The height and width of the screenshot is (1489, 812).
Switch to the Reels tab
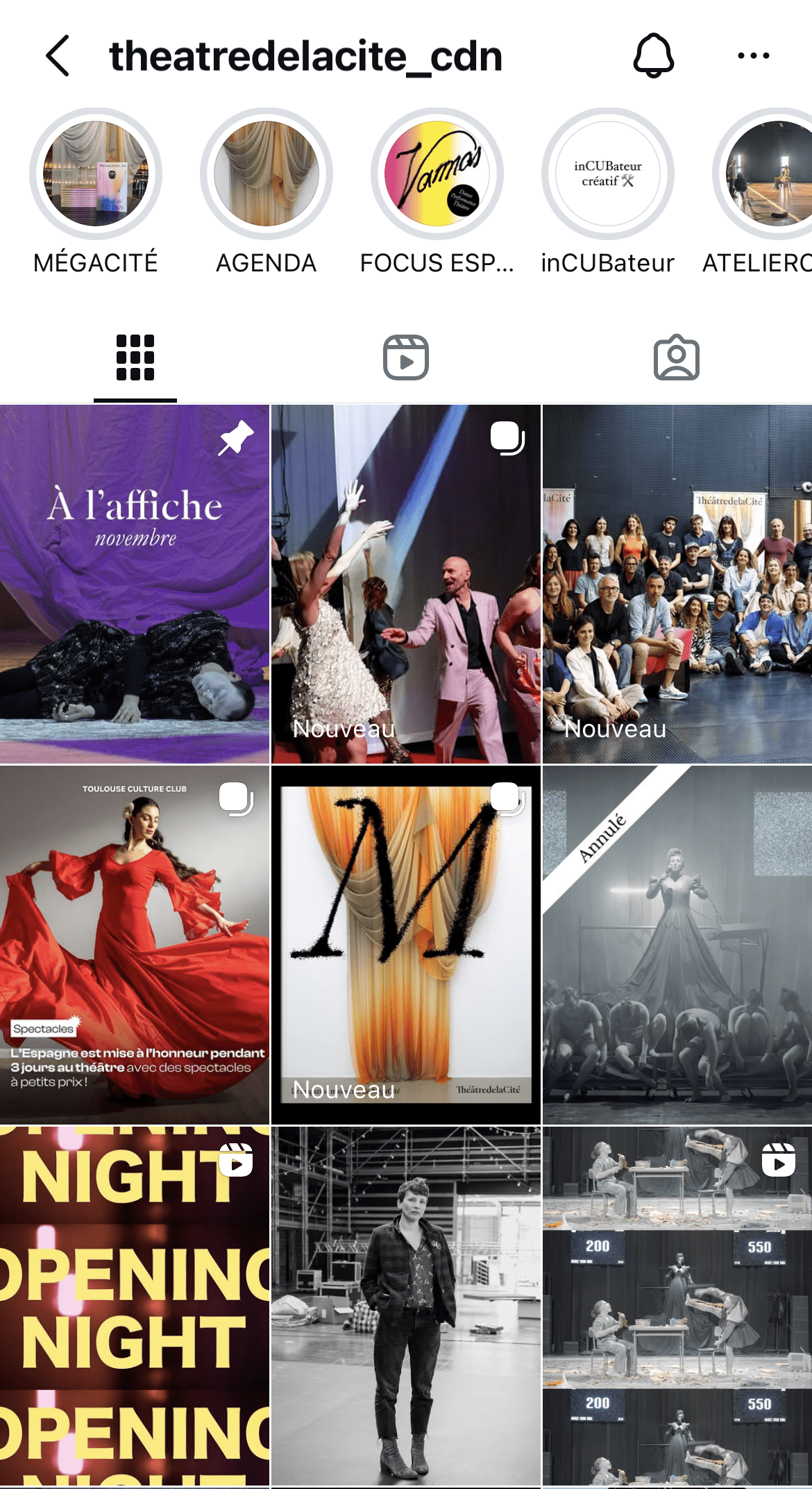tap(406, 357)
